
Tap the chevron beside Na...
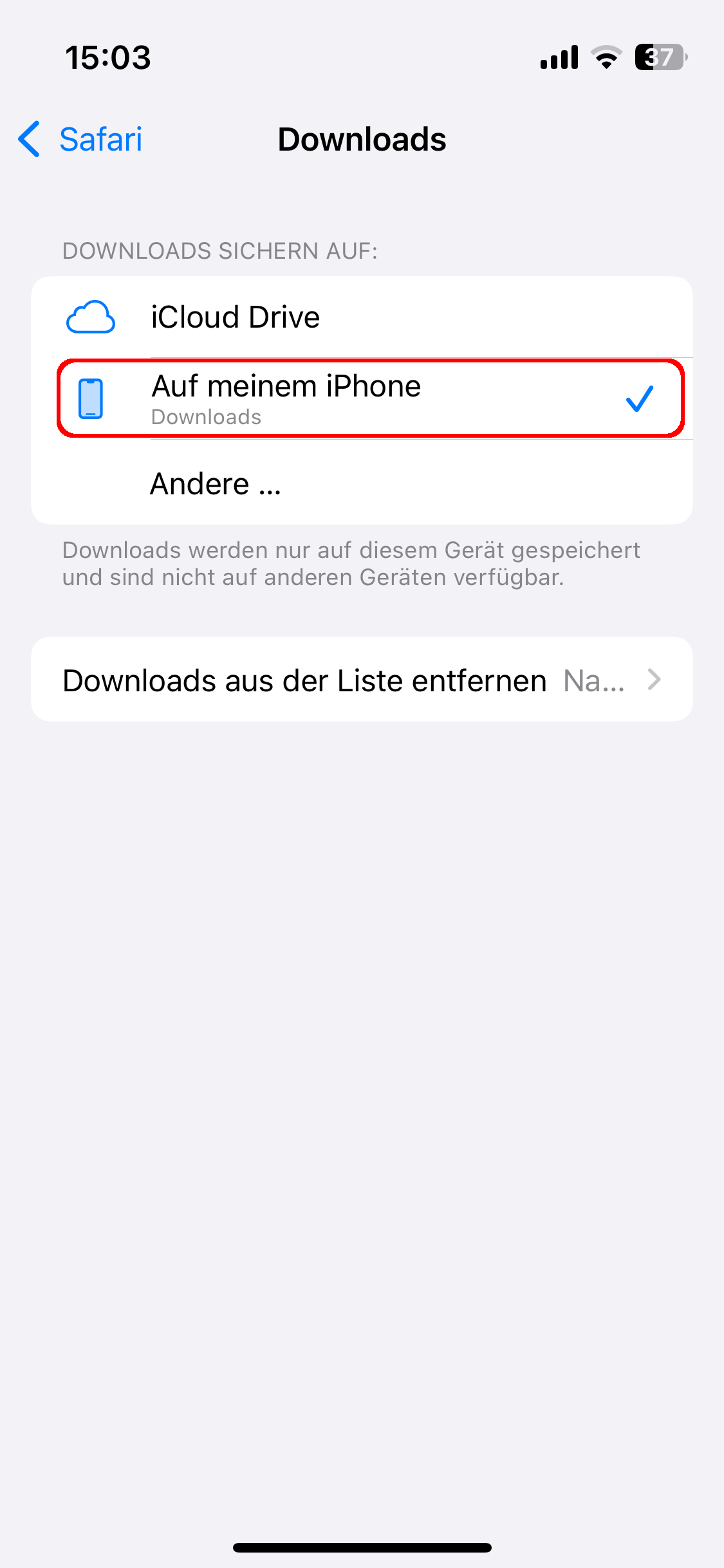[654, 679]
